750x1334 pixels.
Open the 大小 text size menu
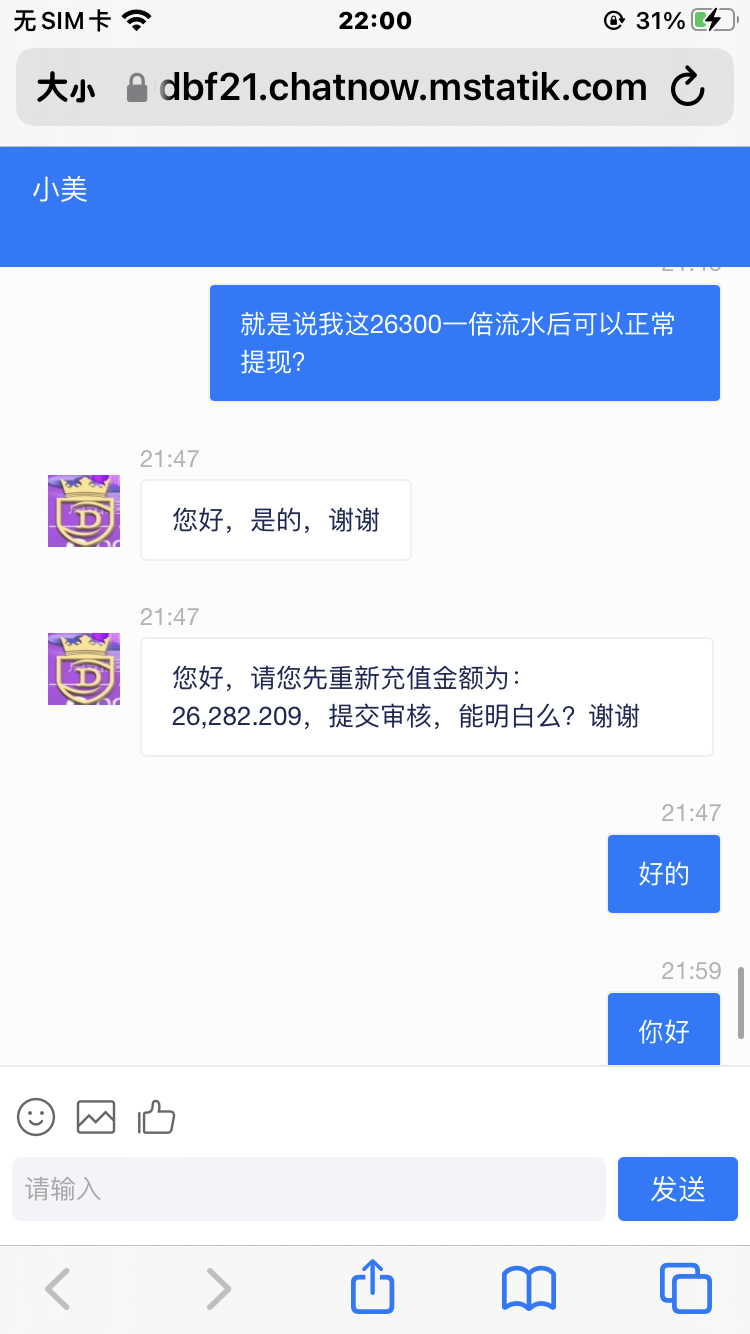coord(66,88)
